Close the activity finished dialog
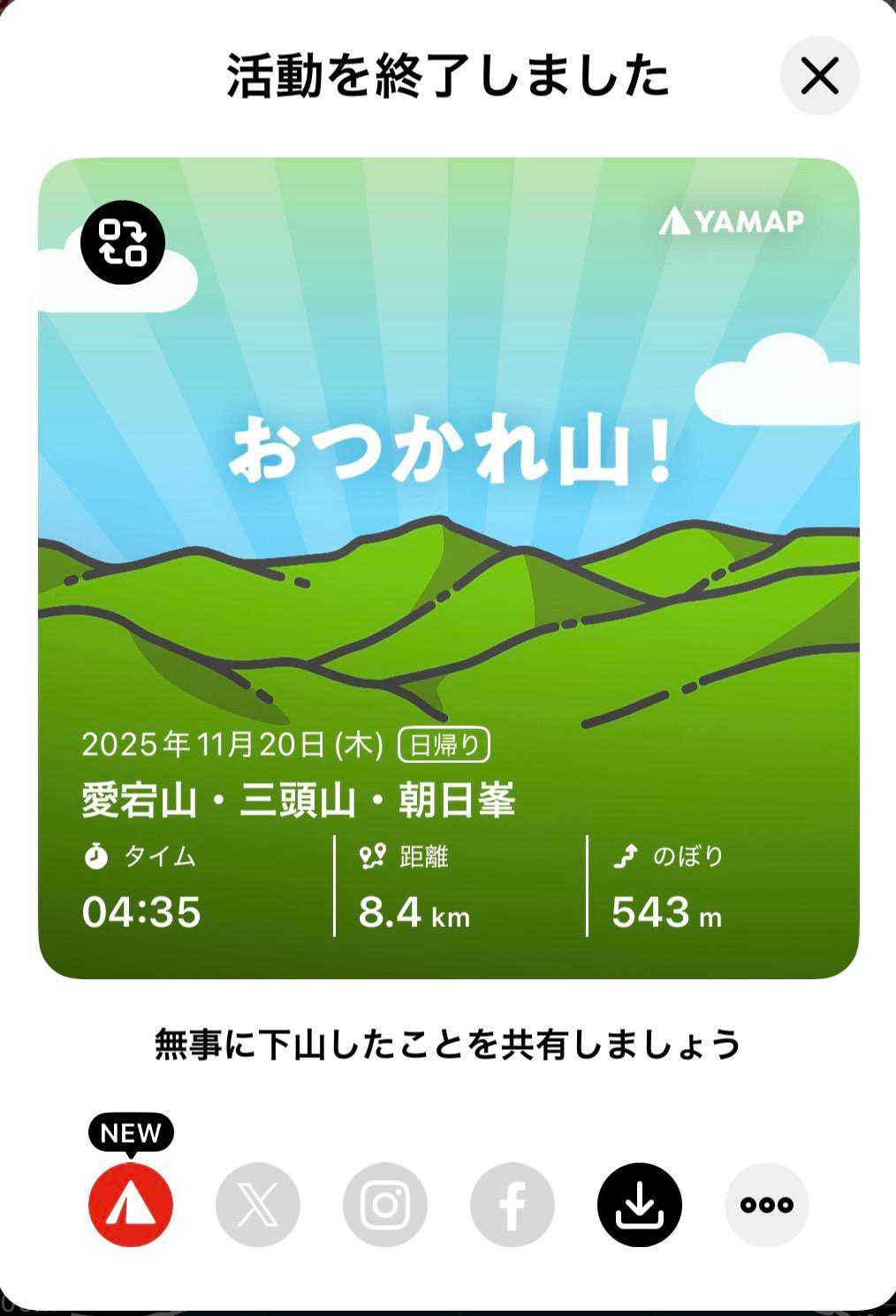Image resolution: width=896 pixels, height=1316 pixels. click(x=819, y=76)
